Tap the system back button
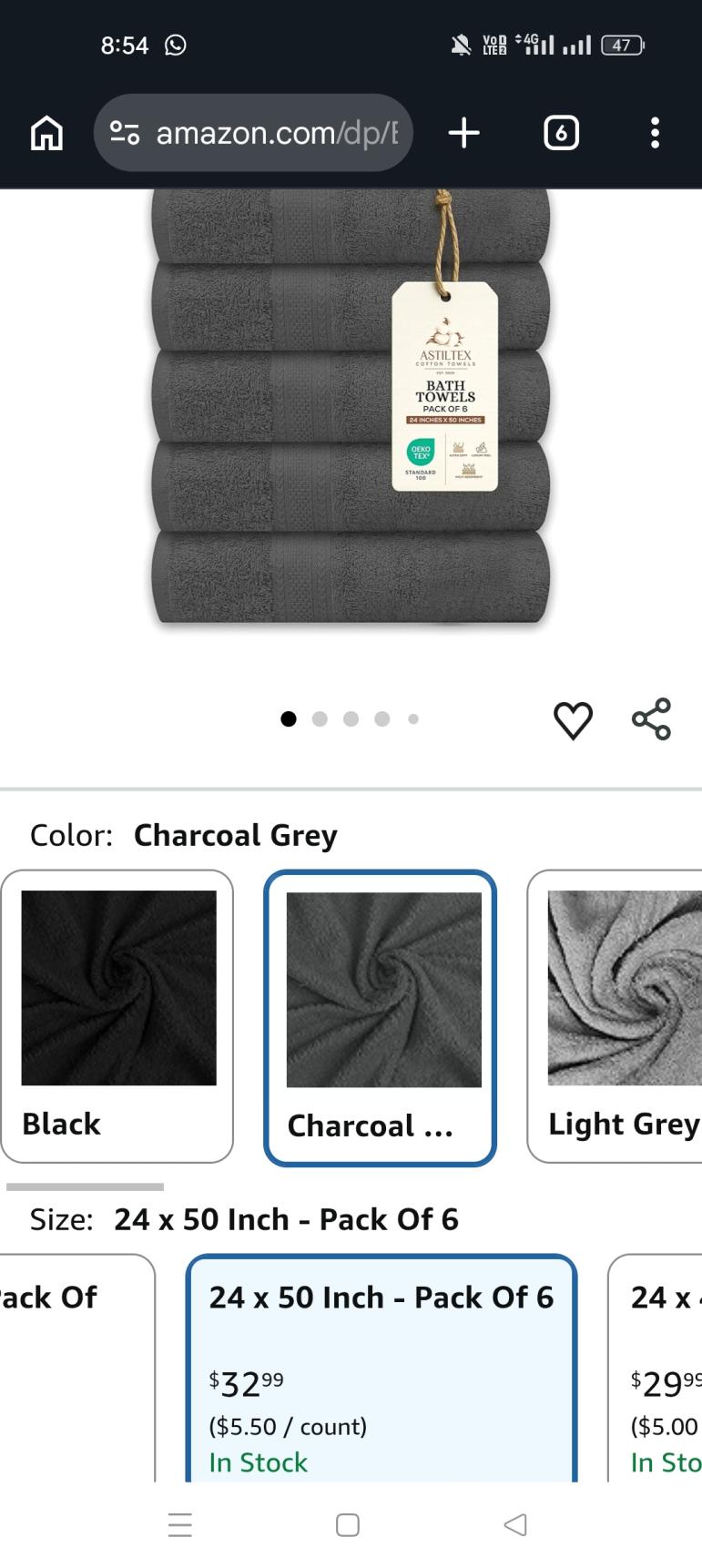702x1568 pixels. pos(515,1525)
